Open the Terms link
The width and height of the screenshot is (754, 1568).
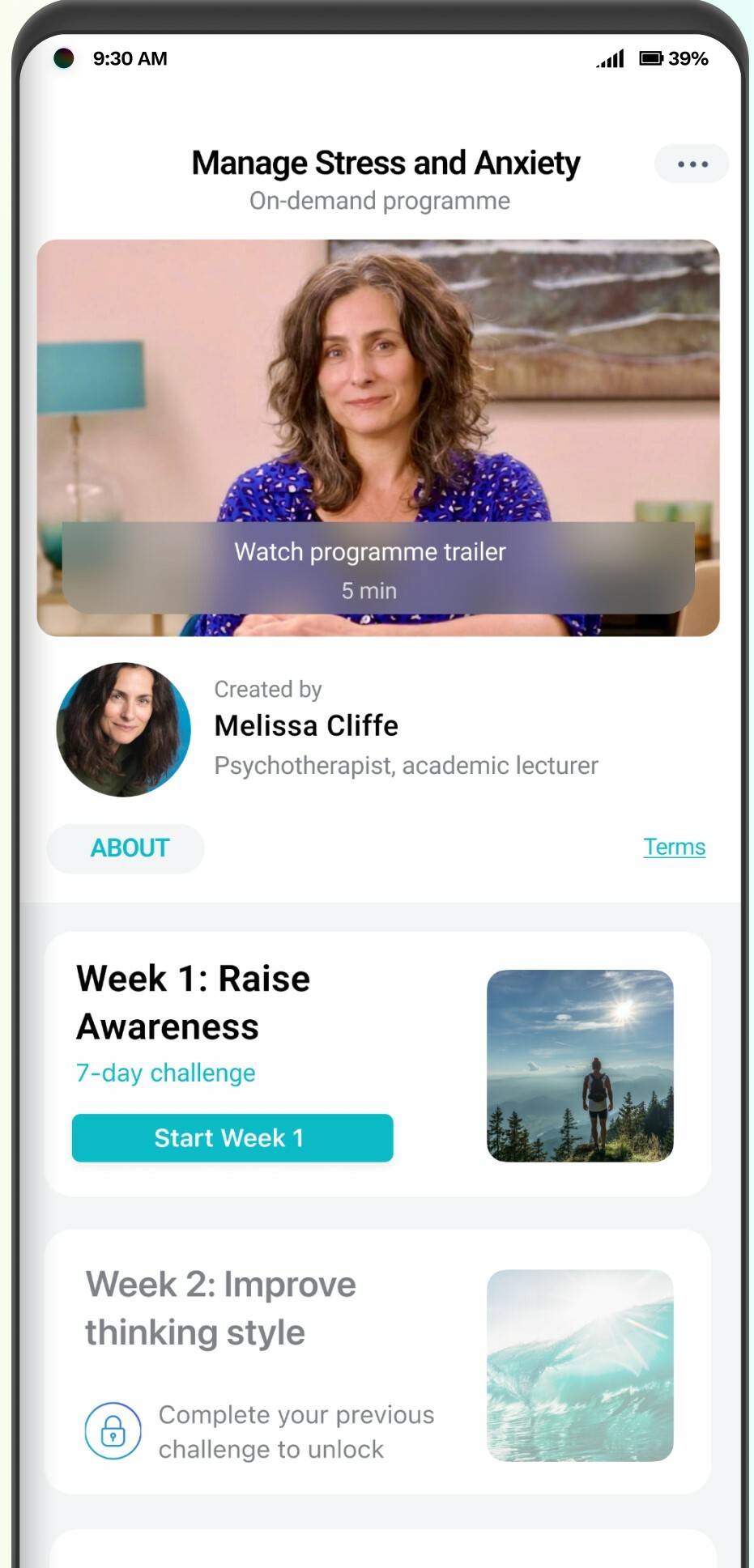tap(674, 847)
